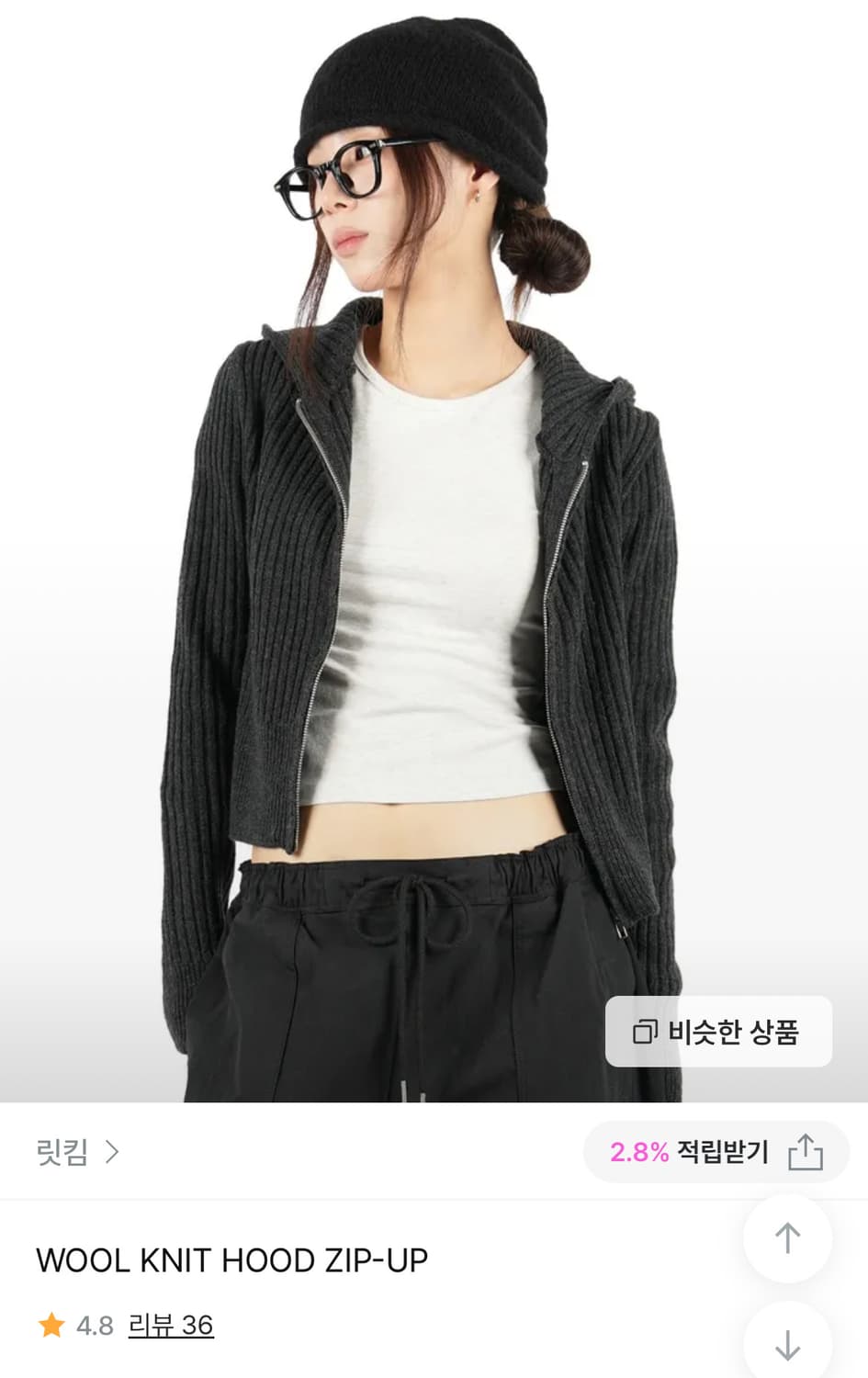
Task: Click the circular up-arrow icon
Action: [788, 1236]
